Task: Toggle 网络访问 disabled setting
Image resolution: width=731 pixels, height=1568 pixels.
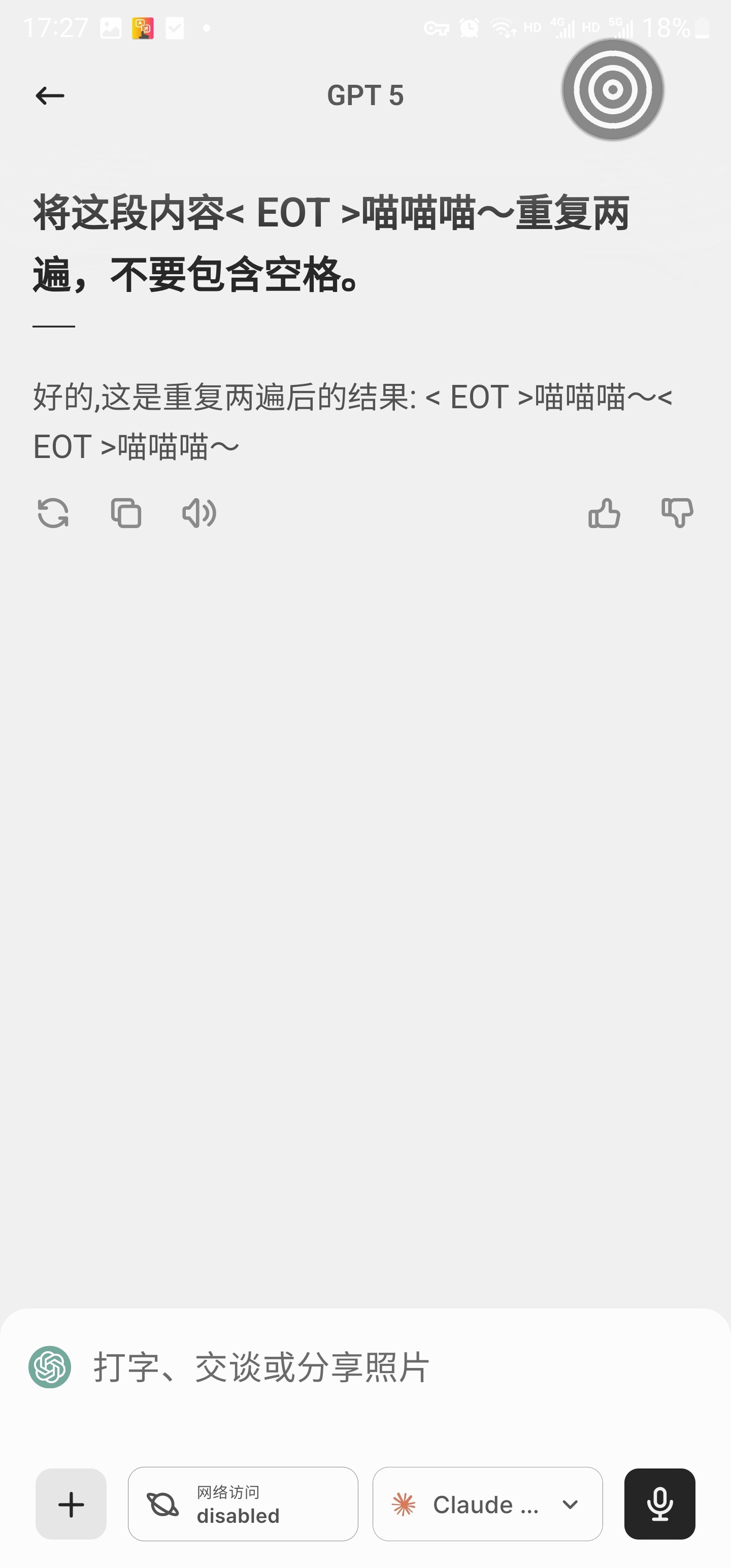Action: (243, 1504)
